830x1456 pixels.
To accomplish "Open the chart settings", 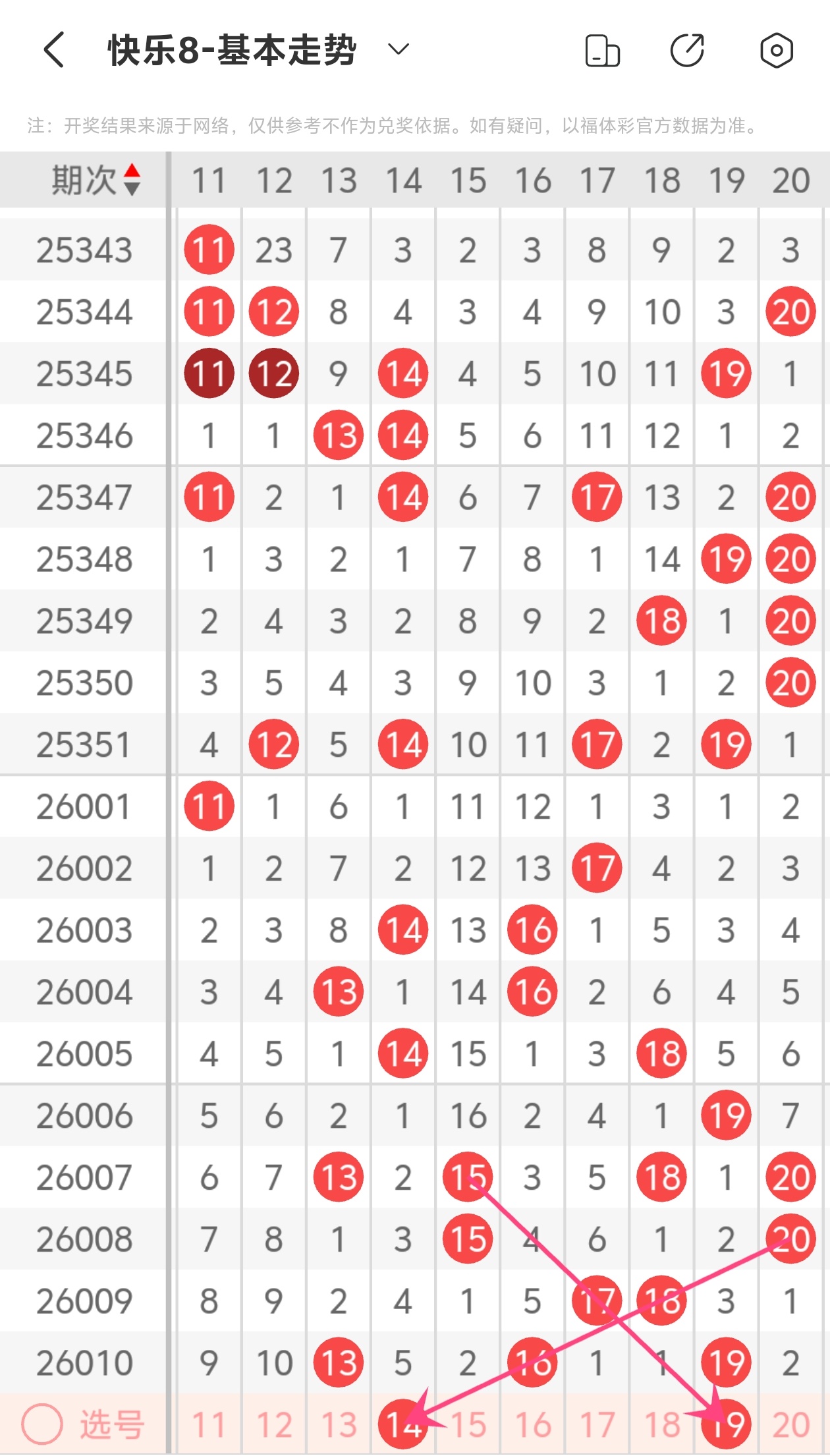I will click(776, 51).
